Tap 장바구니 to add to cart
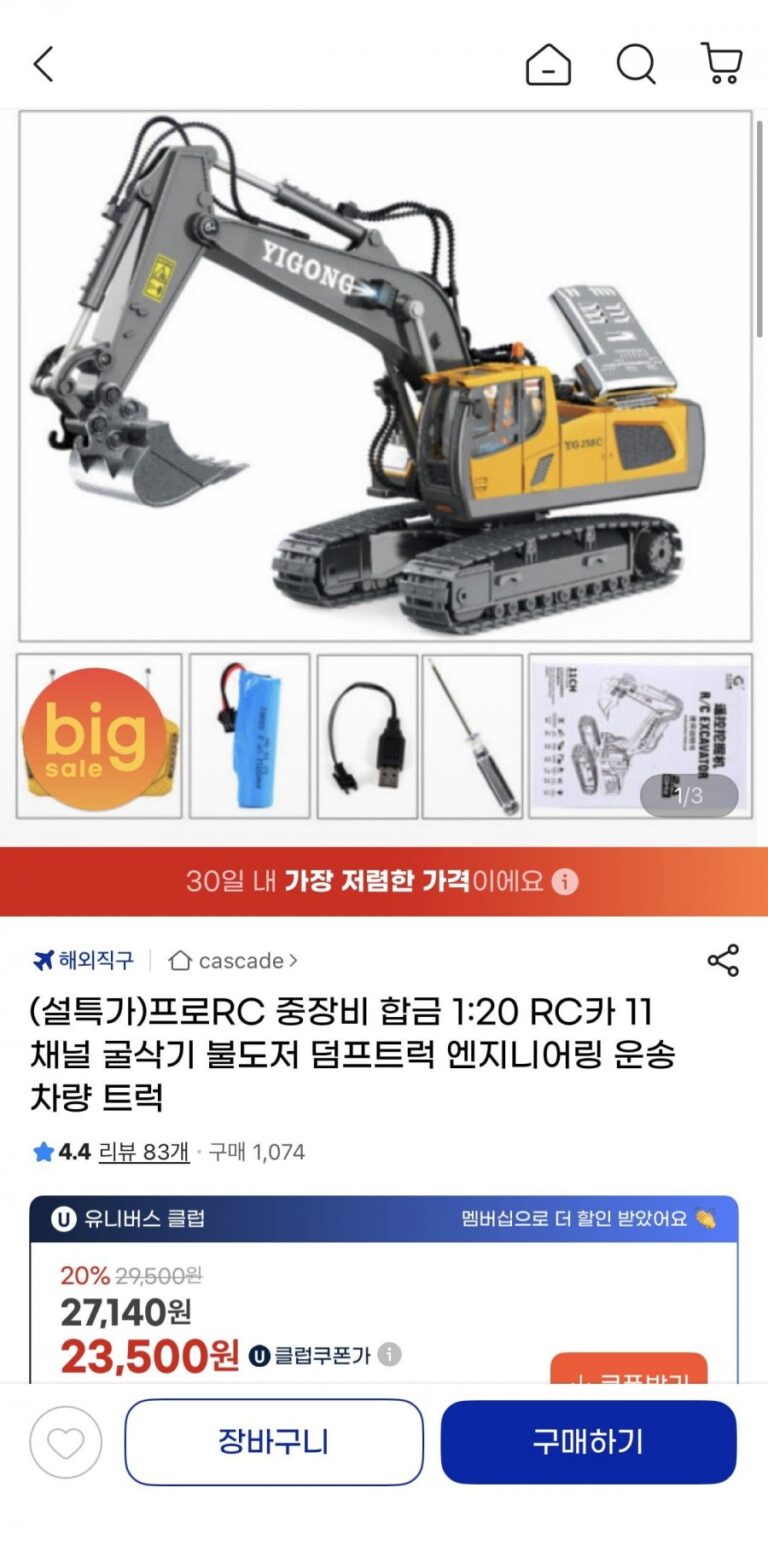Viewport: 768px width, 1563px height. click(274, 1442)
